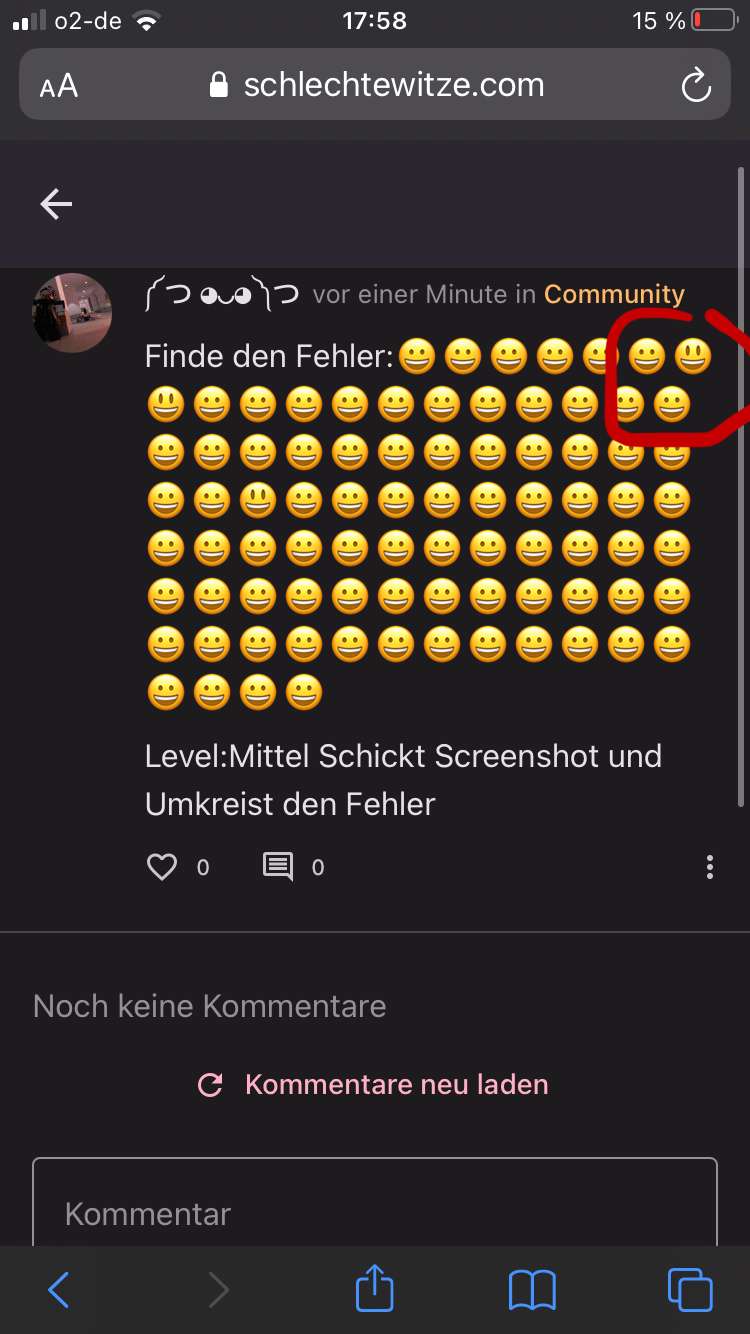
Task: Open Safari bookmarks
Action: [532, 1290]
